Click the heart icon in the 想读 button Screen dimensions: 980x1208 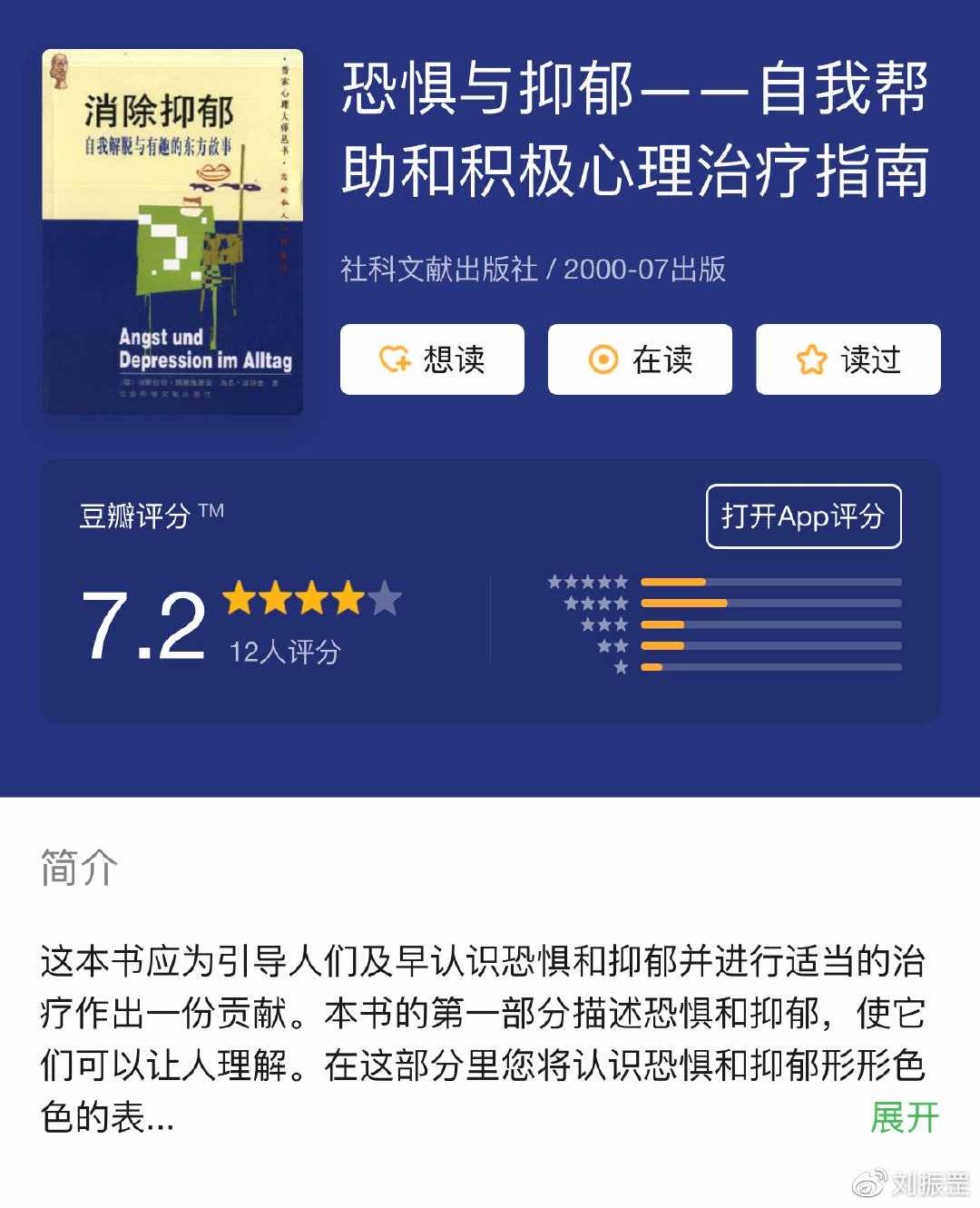pyautogui.click(x=396, y=359)
